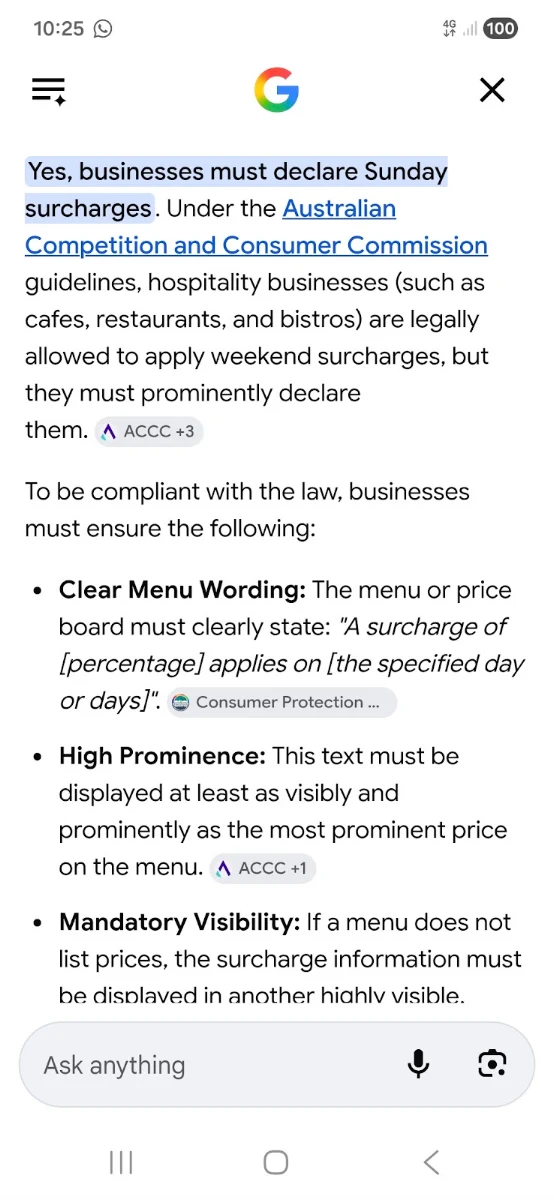Start voice input with the microphone
The height and width of the screenshot is (1200, 554).
tap(419, 1065)
